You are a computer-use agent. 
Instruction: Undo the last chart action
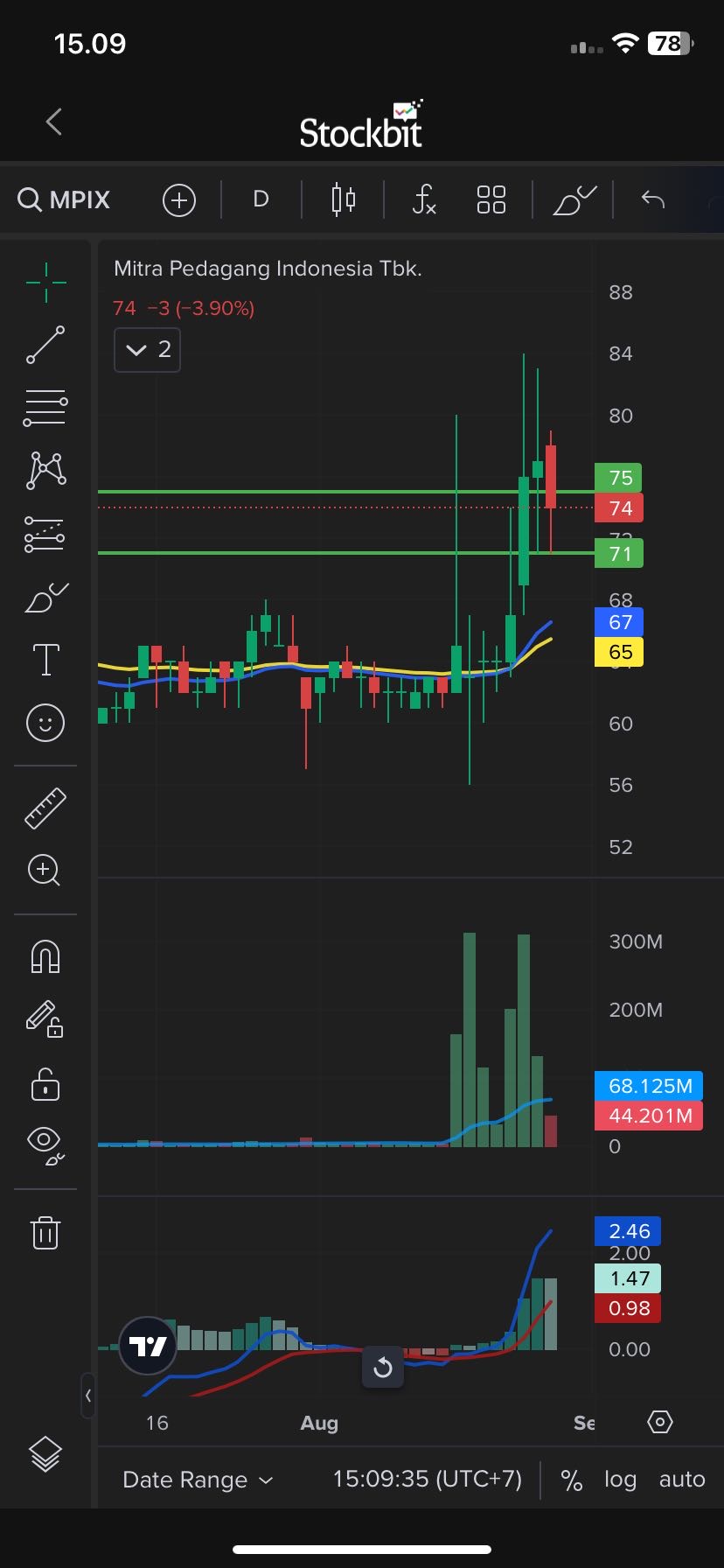point(652,199)
